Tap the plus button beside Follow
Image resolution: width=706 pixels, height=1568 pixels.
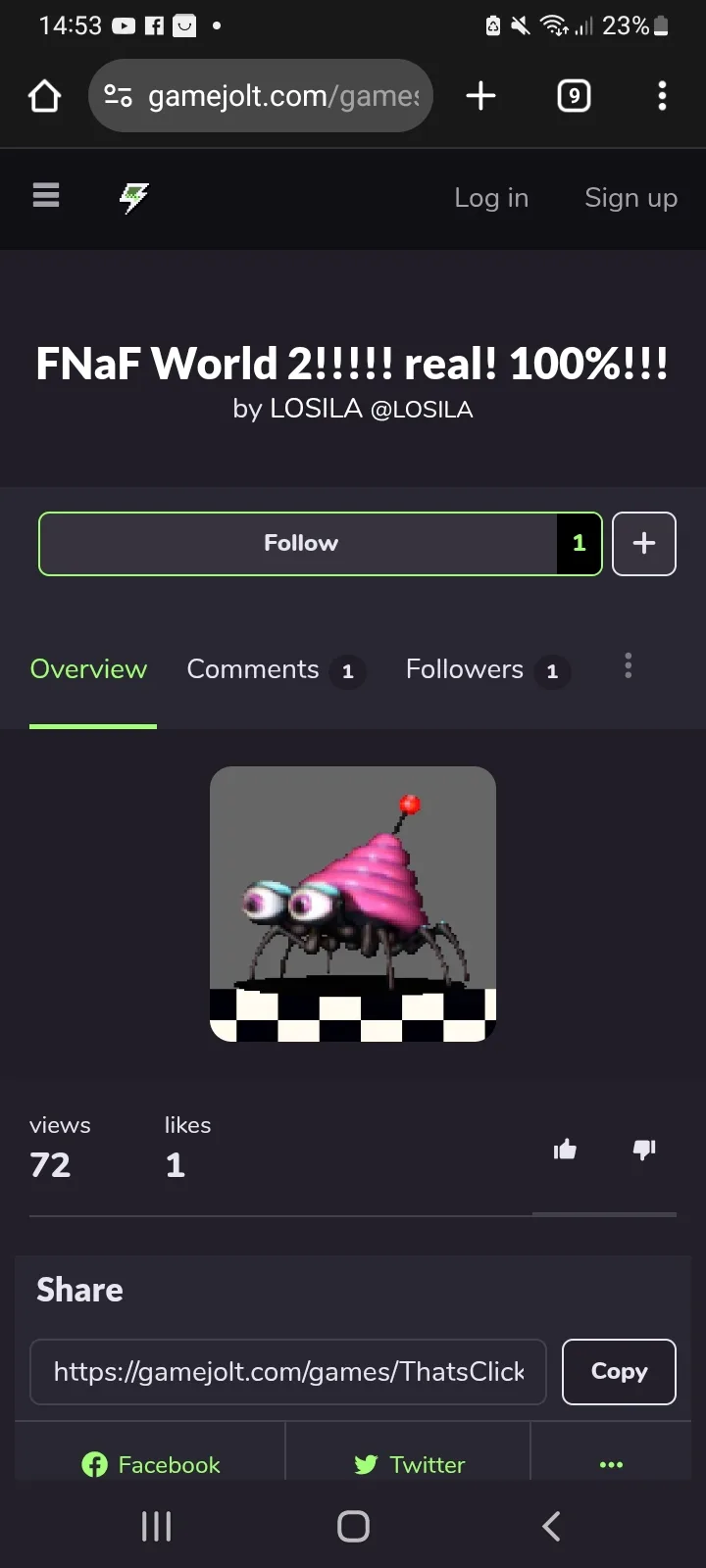pyautogui.click(x=644, y=544)
